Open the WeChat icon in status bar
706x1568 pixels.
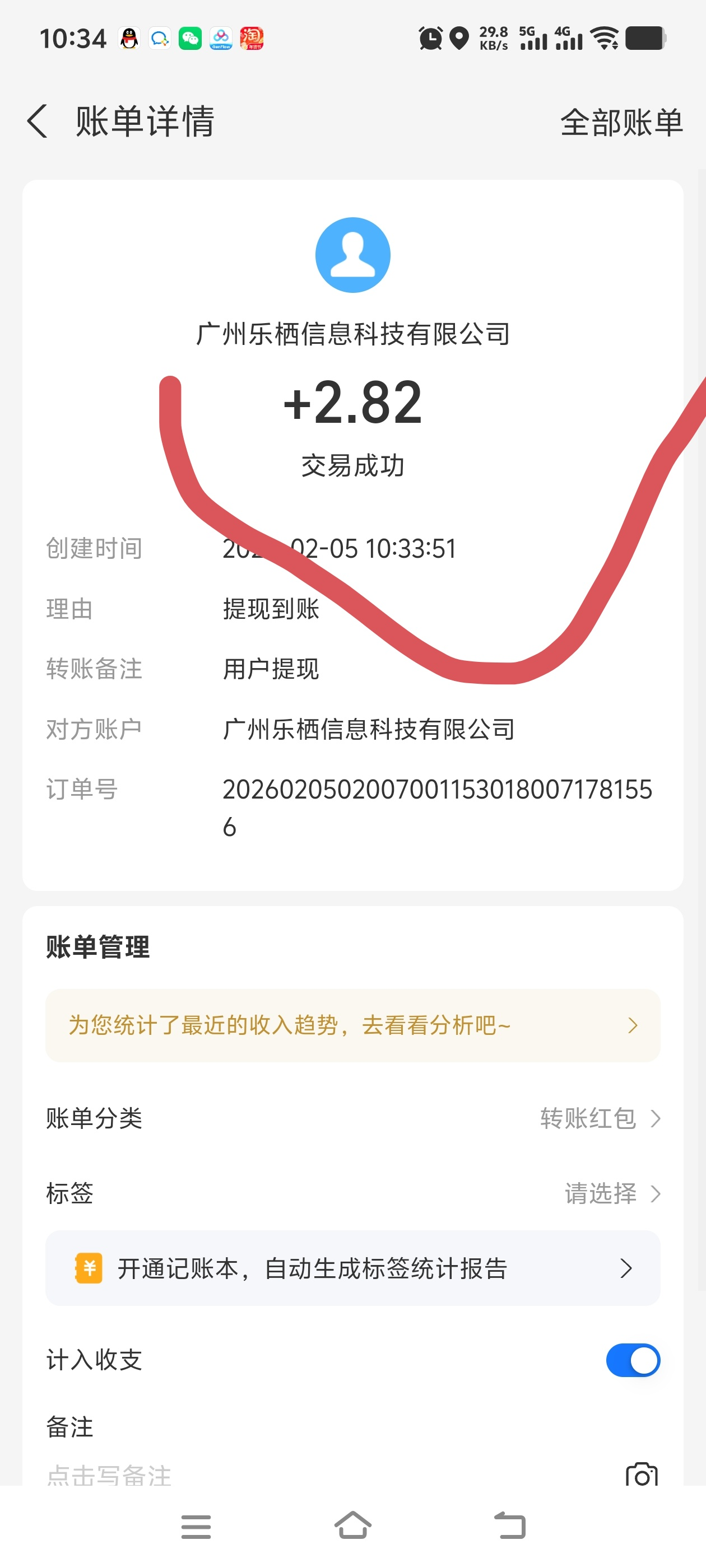(191, 38)
